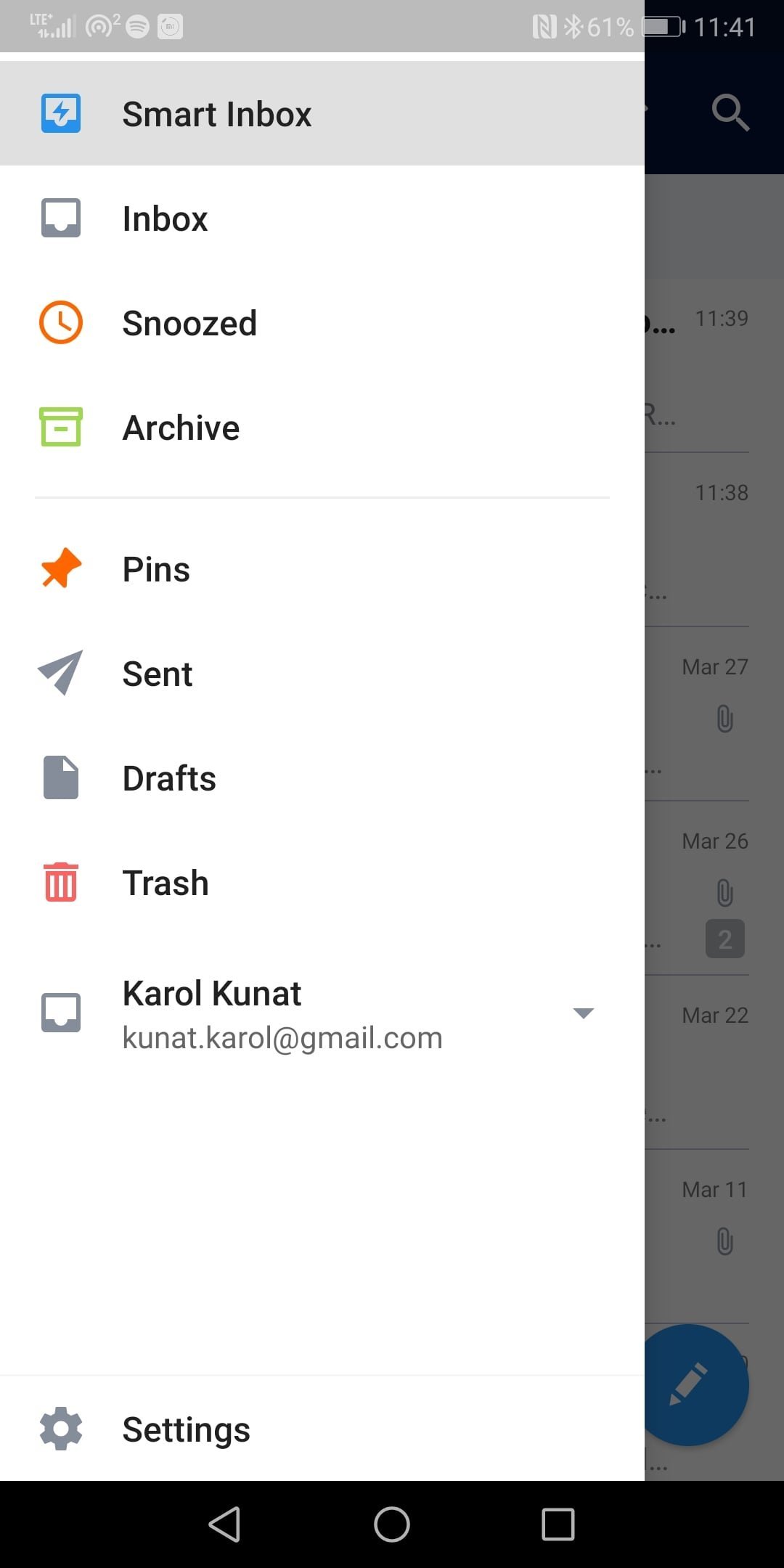This screenshot has height=1568, width=784.
Task: View Drafts
Action: pyautogui.click(x=322, y=778)
